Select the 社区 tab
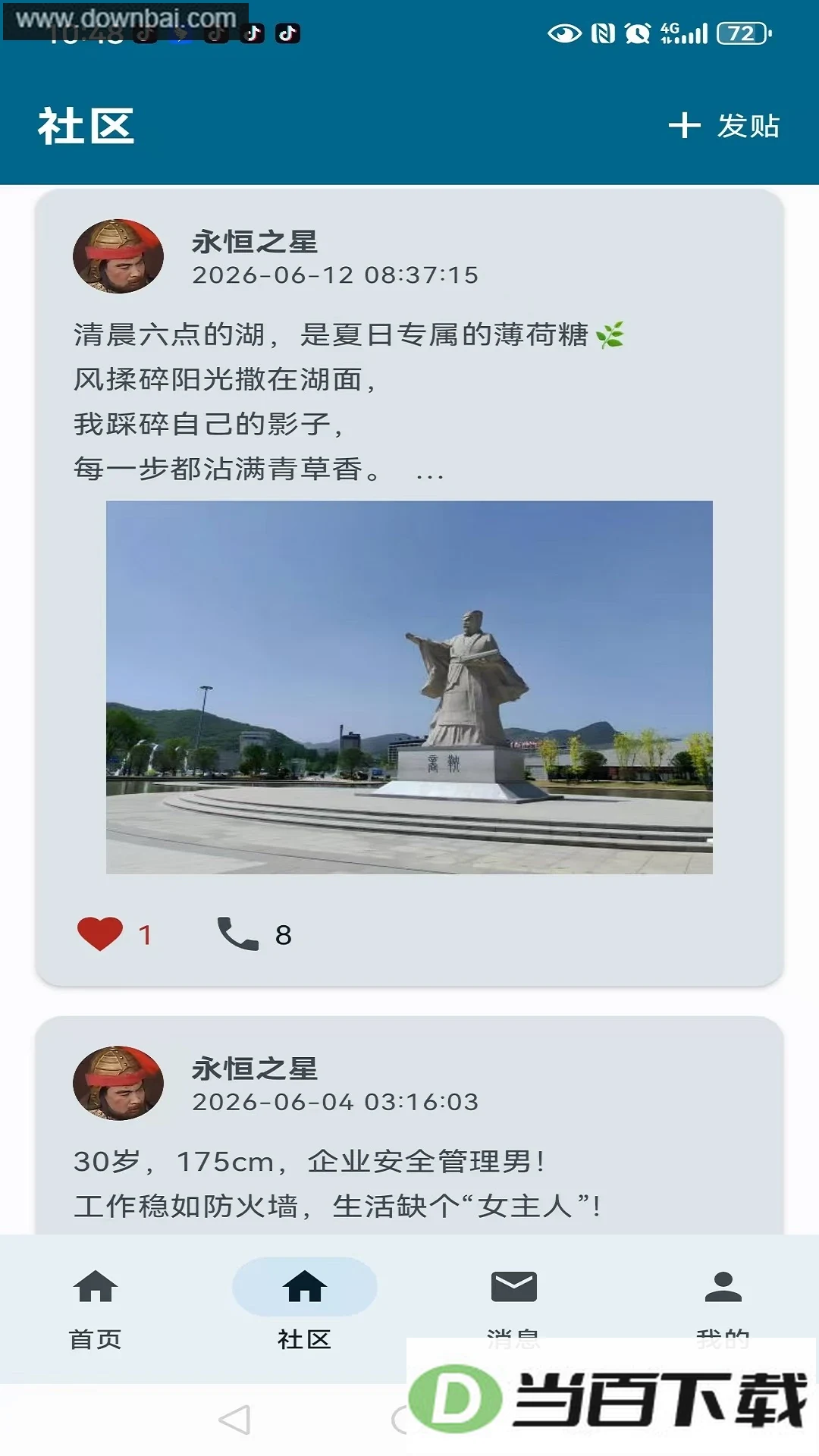The width and height of the screenshot is (819, 1456). pos(305,1309)
